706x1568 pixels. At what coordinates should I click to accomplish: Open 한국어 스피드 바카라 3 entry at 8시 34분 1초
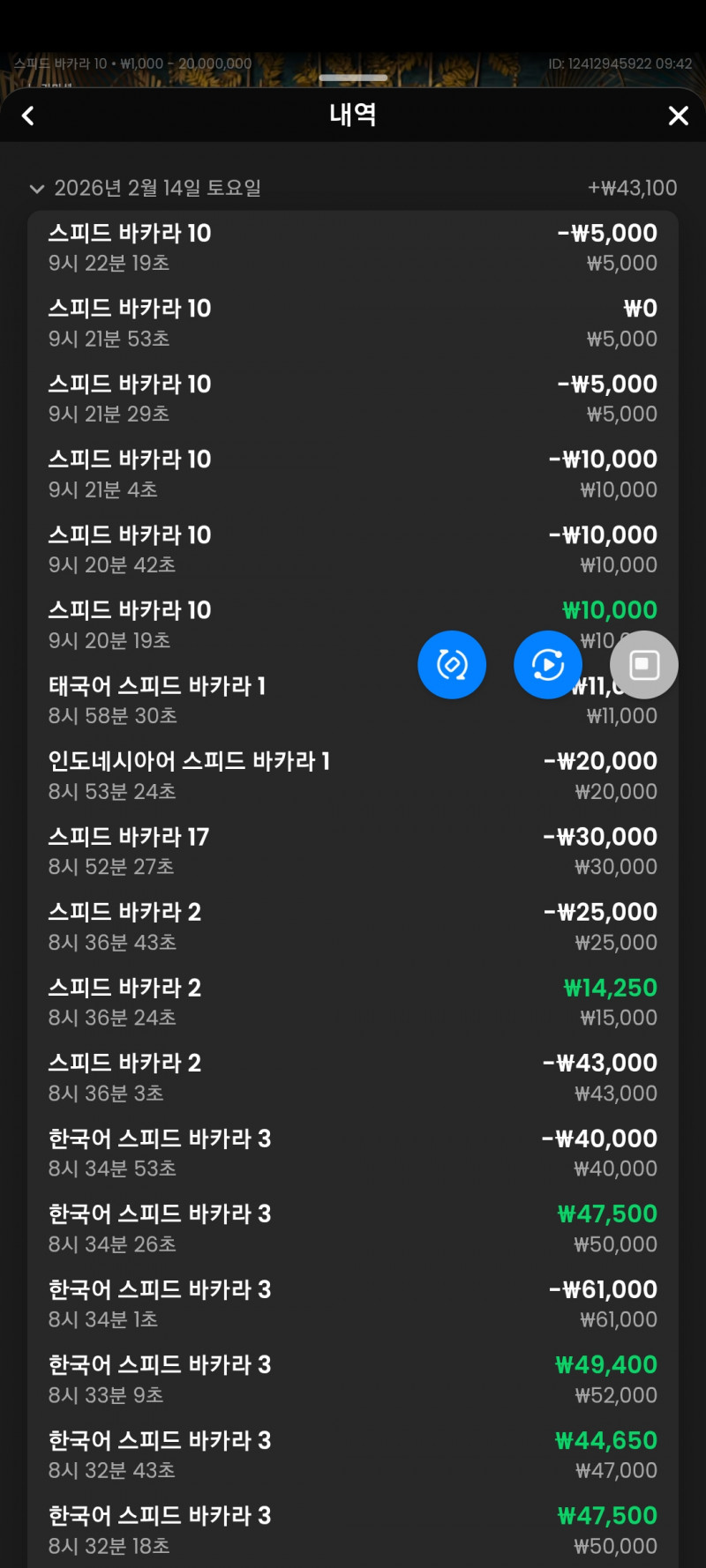[353, 1303]
